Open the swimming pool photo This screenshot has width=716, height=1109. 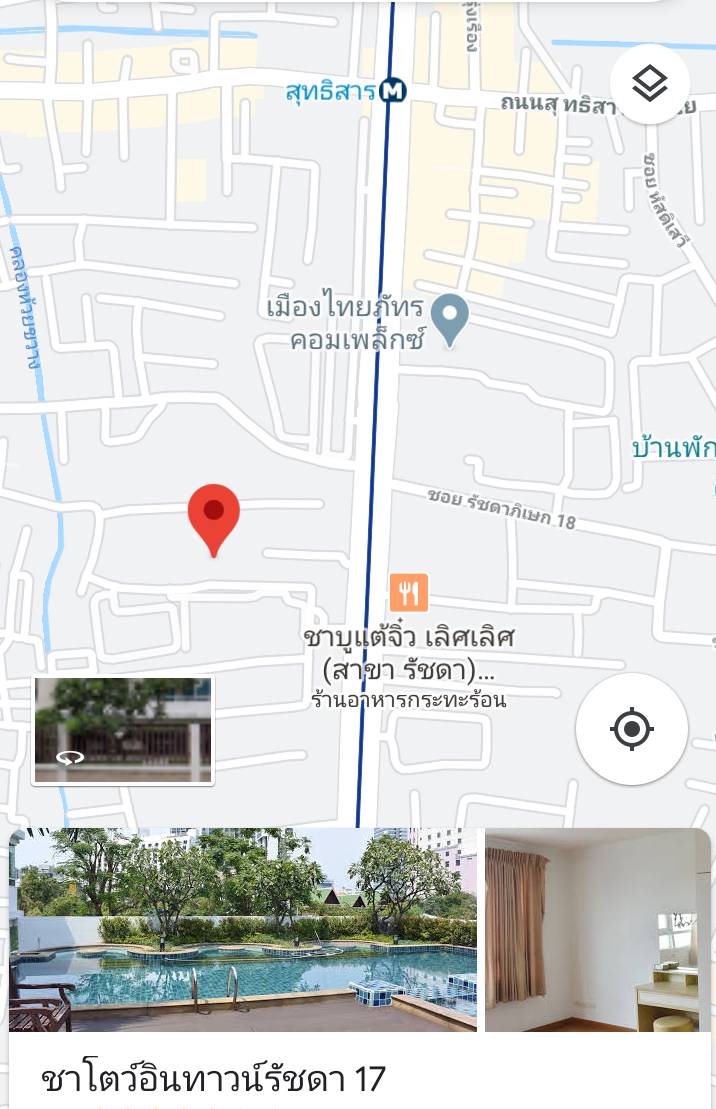point(243,929)
